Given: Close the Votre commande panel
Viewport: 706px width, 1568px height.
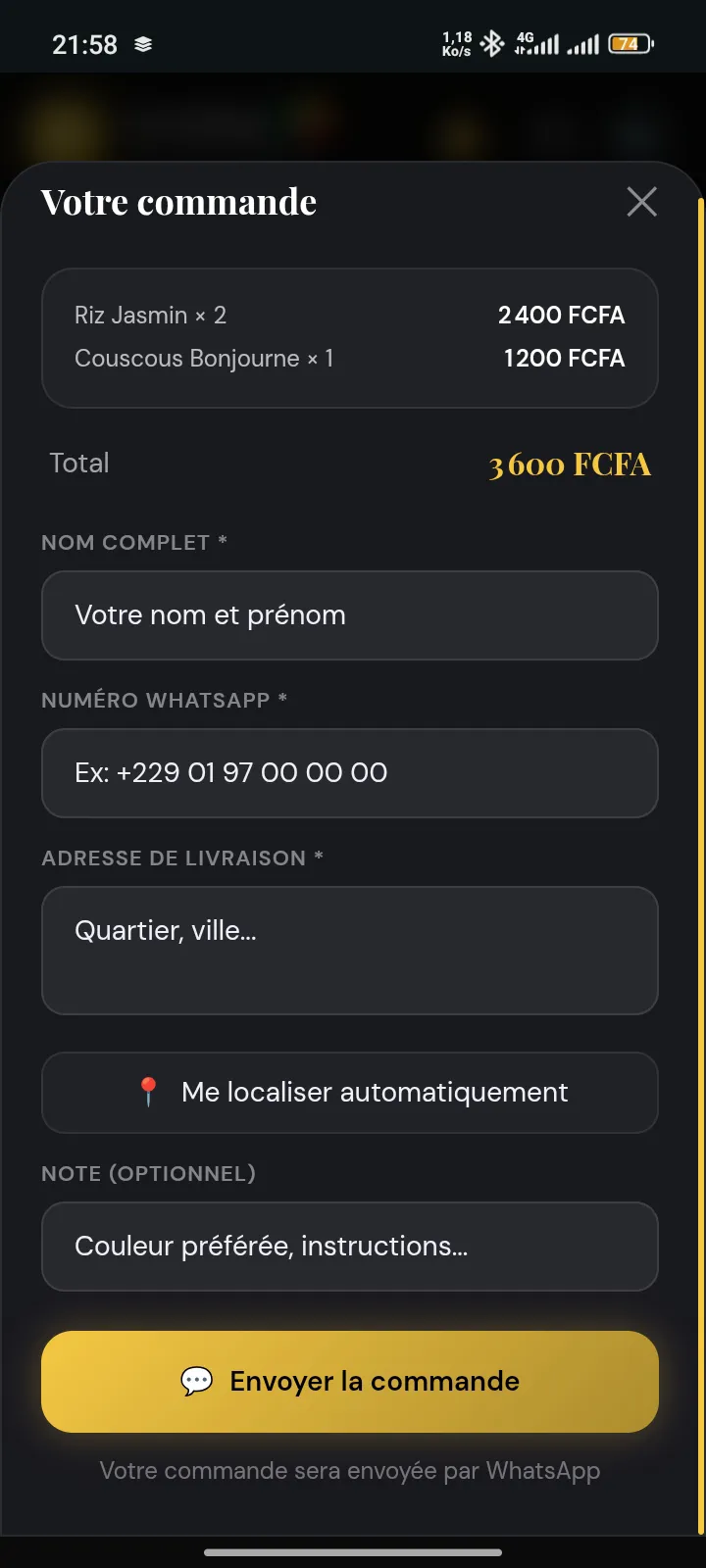Looking at the screenshot, I should (641, 201).
